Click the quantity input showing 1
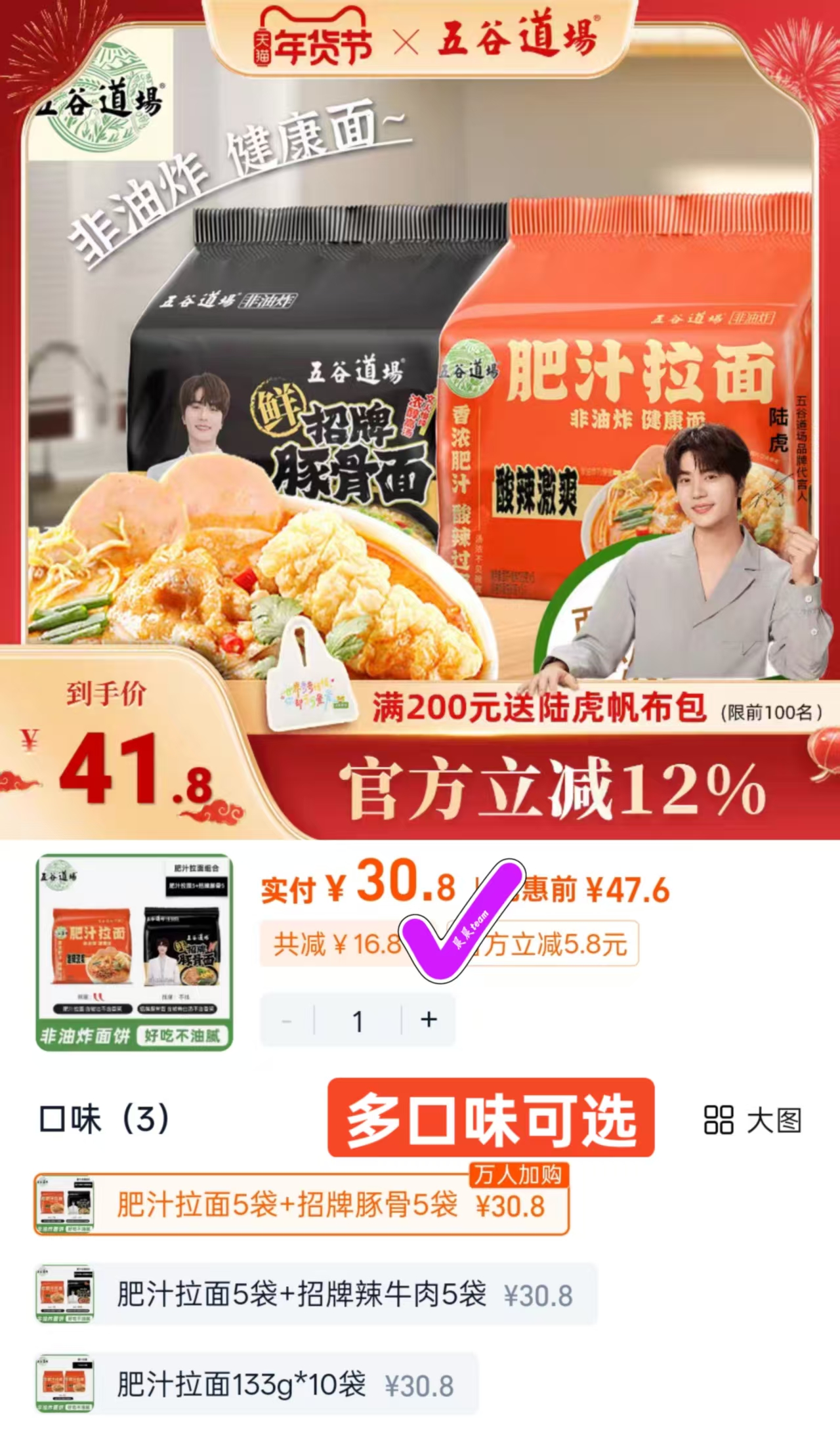This screenshot has width=840, height=1437. tap(358, 1020)
